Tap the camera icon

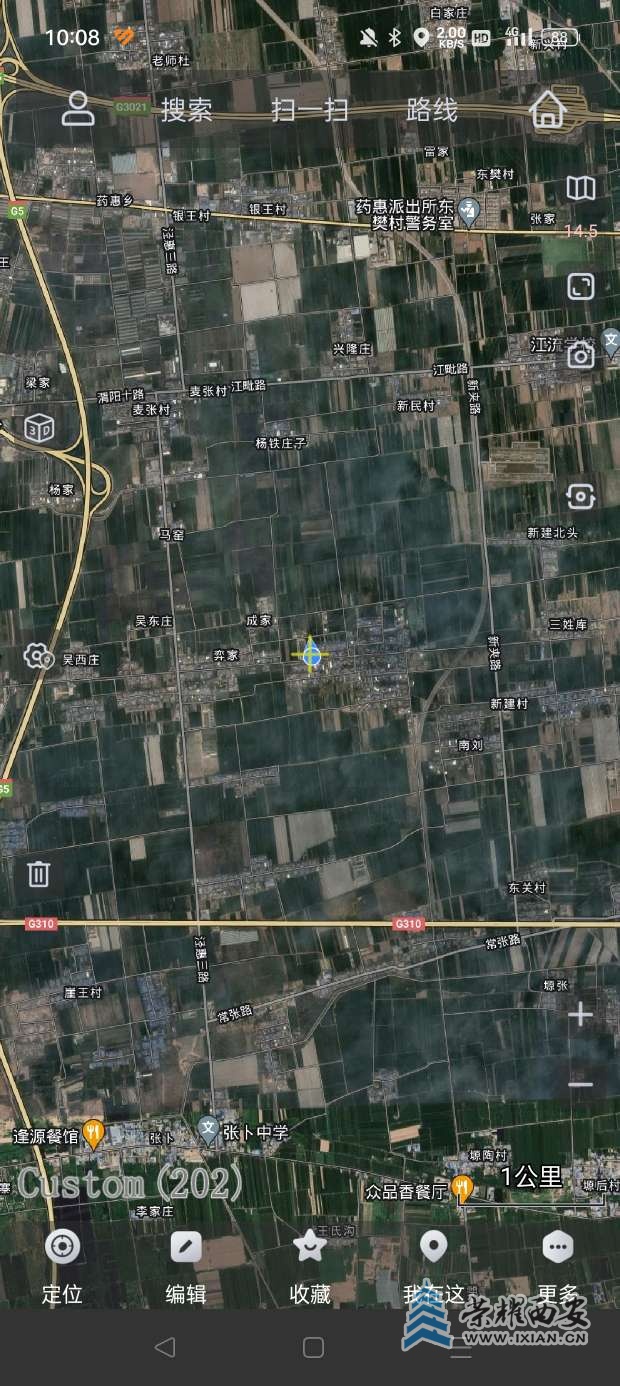pos(581,355)
